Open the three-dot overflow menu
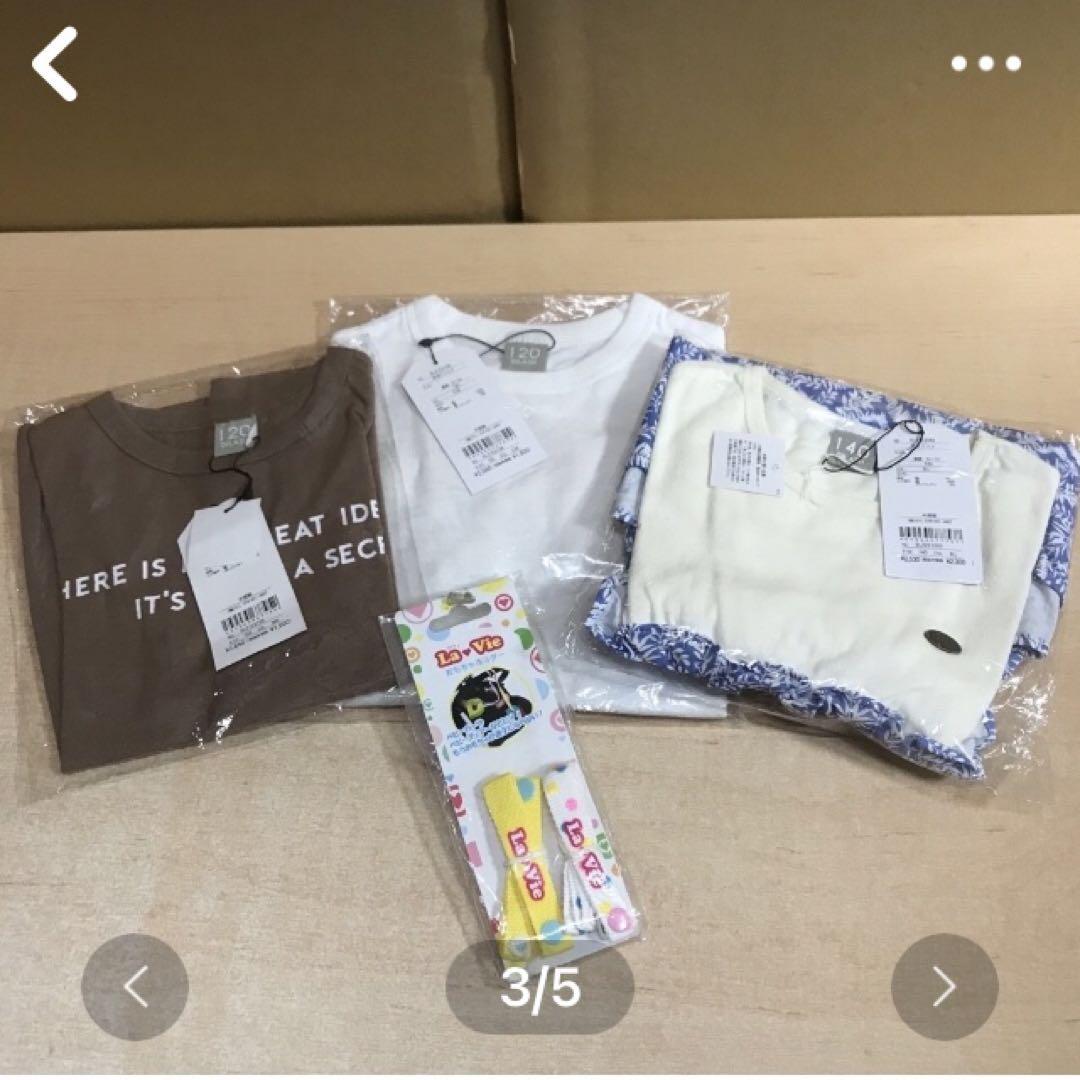The image size is (1080, 1080). point(985,64)
